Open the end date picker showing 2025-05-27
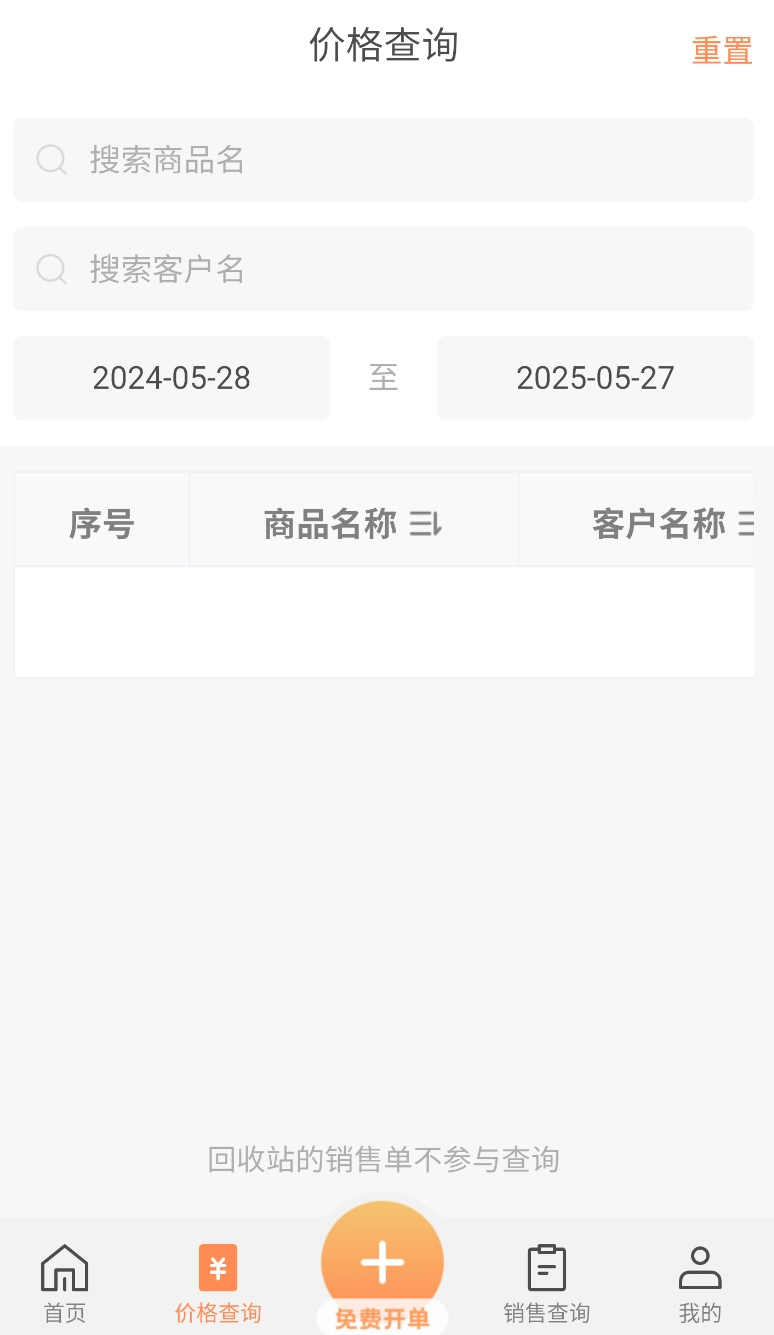Screen dimensions: 774x1335 tap(595, 378)
